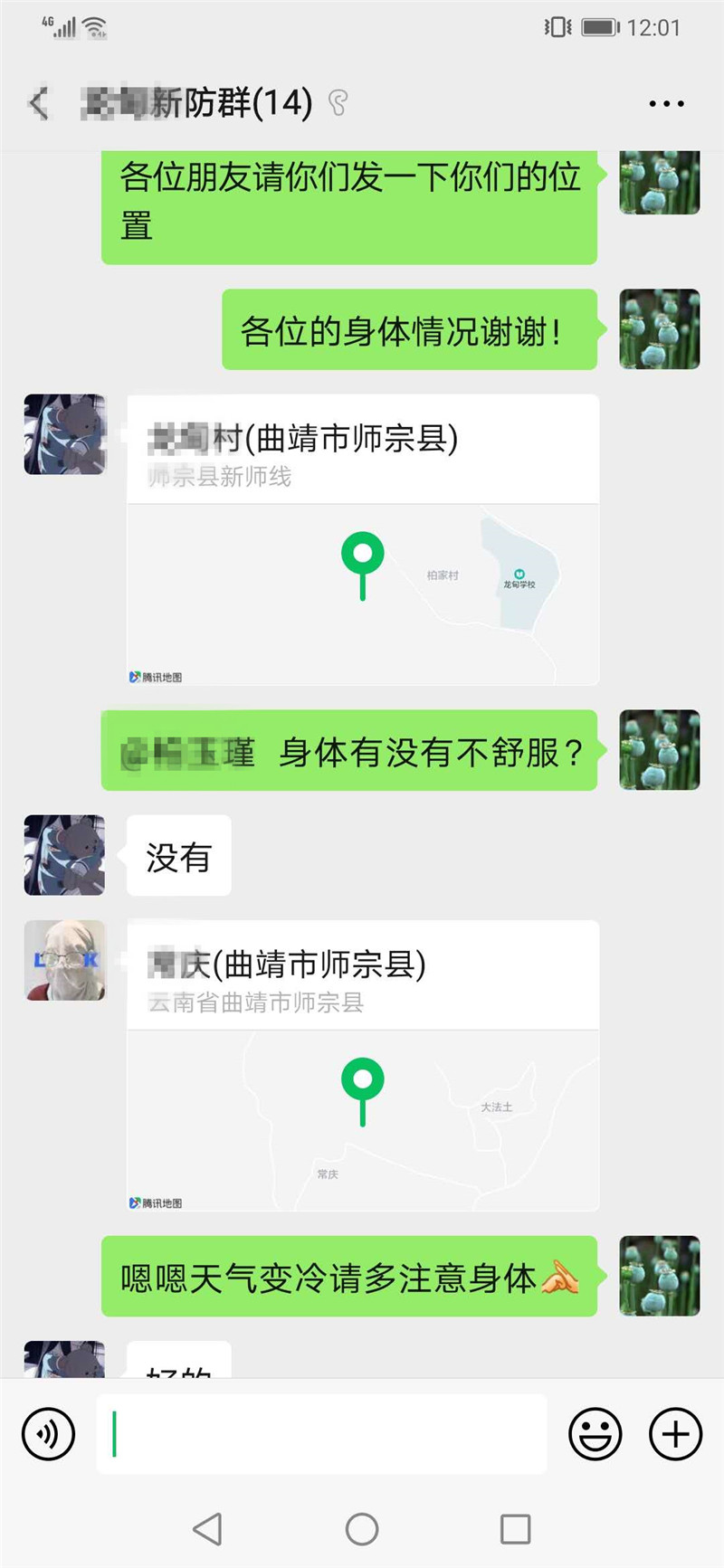
Task: Focus the message text field
Action: pos(321,1434)
